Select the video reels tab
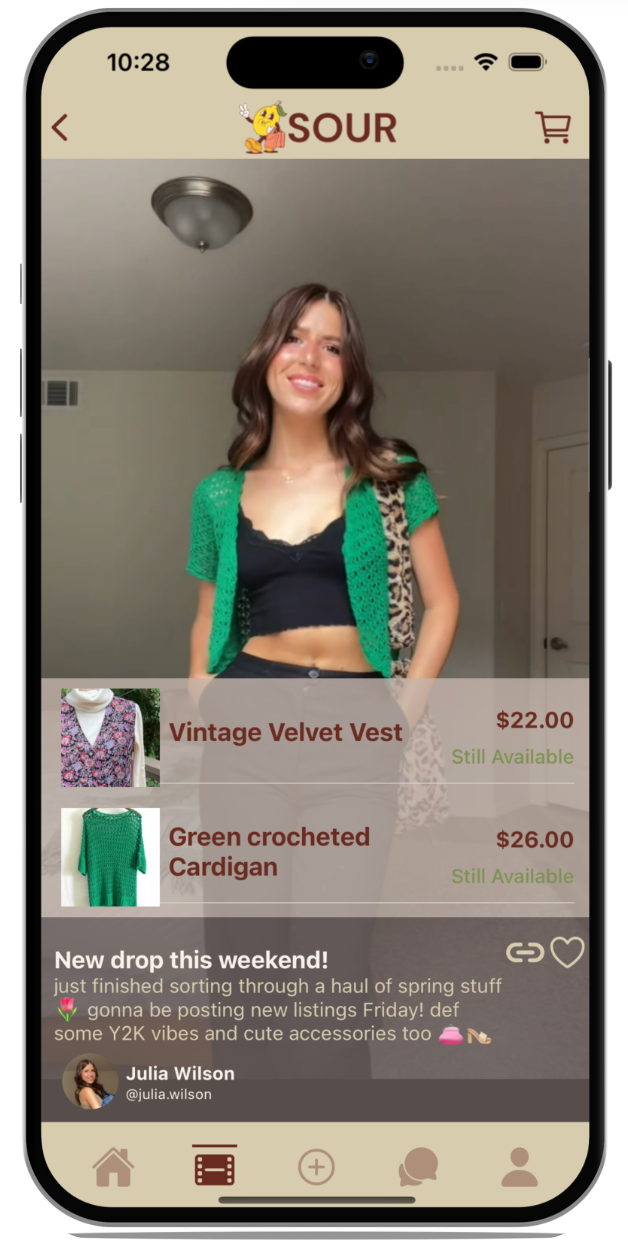 (x=215, y=1168)
